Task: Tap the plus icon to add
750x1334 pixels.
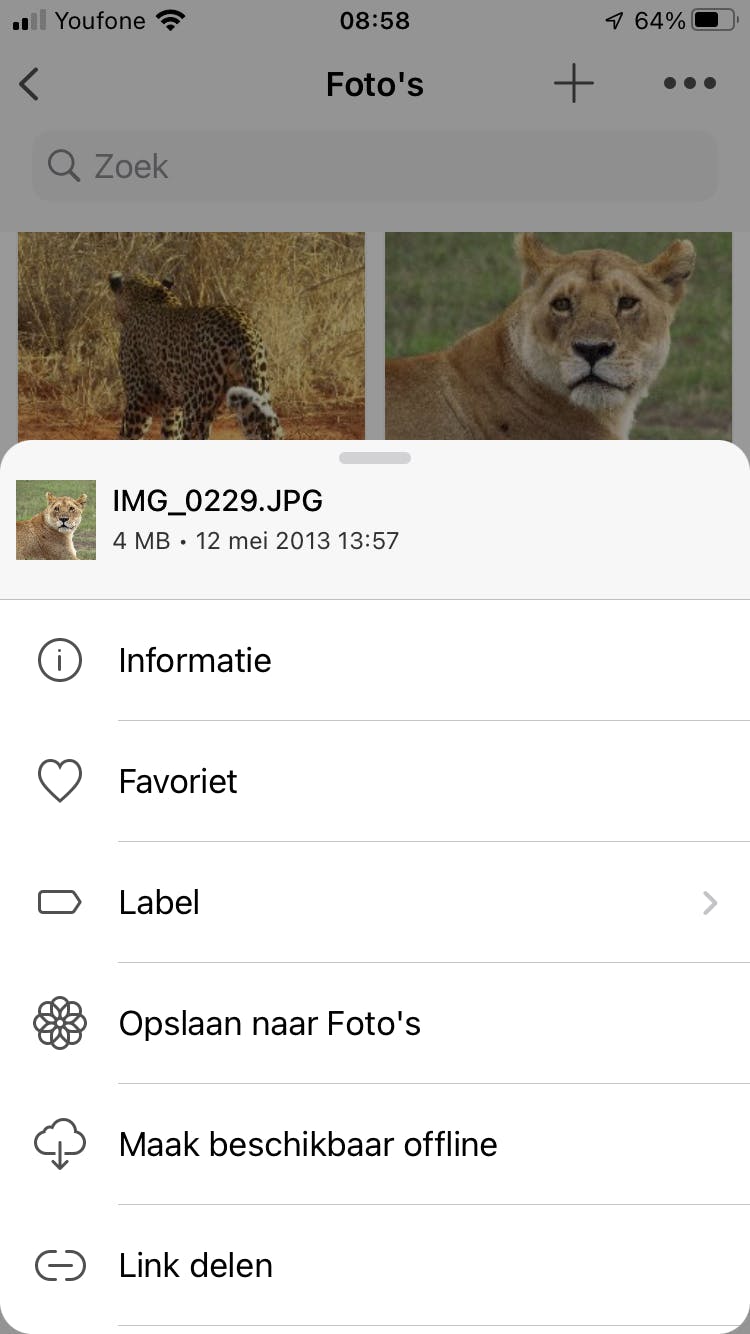Action: click(574, 84)
